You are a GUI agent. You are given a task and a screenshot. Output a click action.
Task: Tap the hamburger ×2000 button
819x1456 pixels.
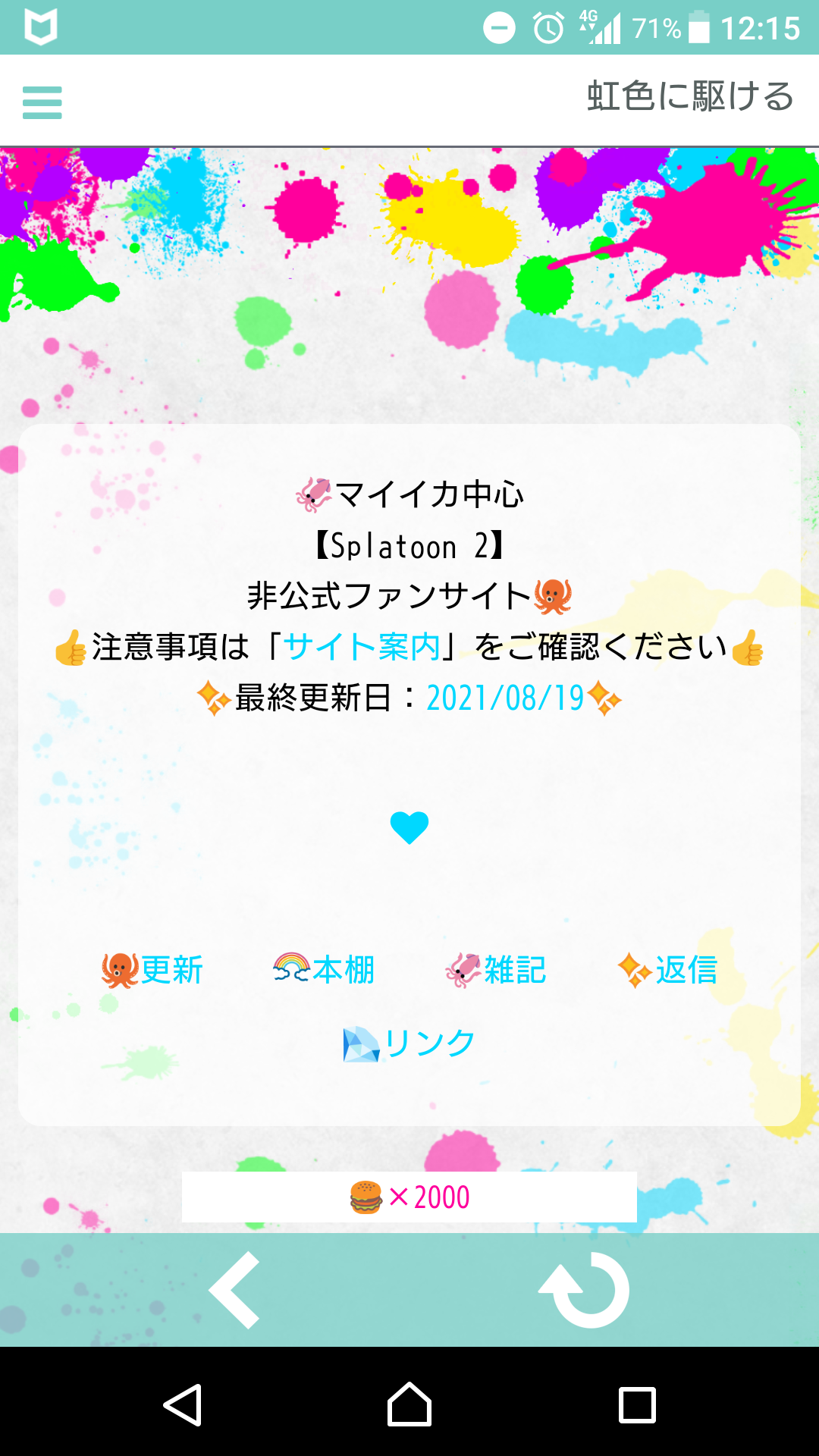[x=409, y=1197]
